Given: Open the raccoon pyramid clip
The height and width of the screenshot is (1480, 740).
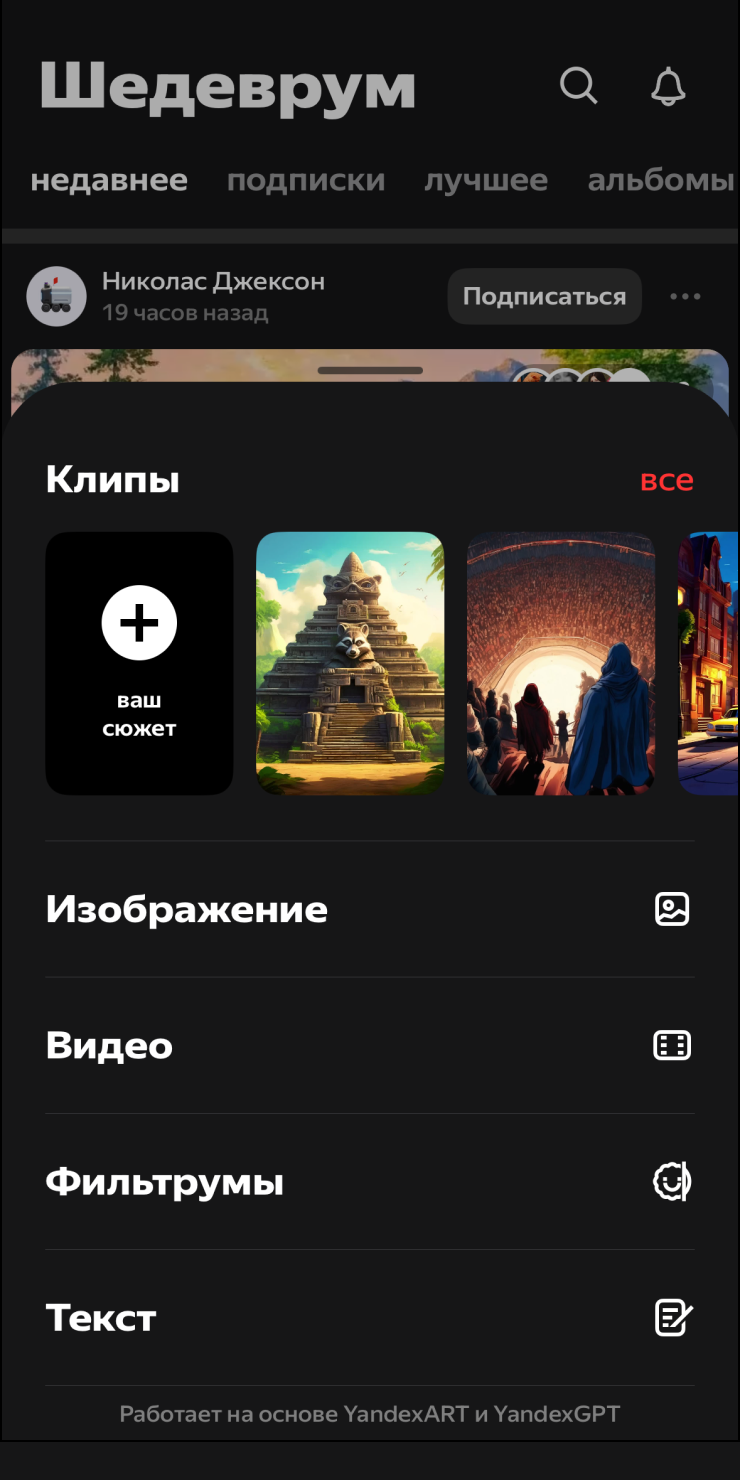Looking at the screenshot, I should click(x=350, y=663).
